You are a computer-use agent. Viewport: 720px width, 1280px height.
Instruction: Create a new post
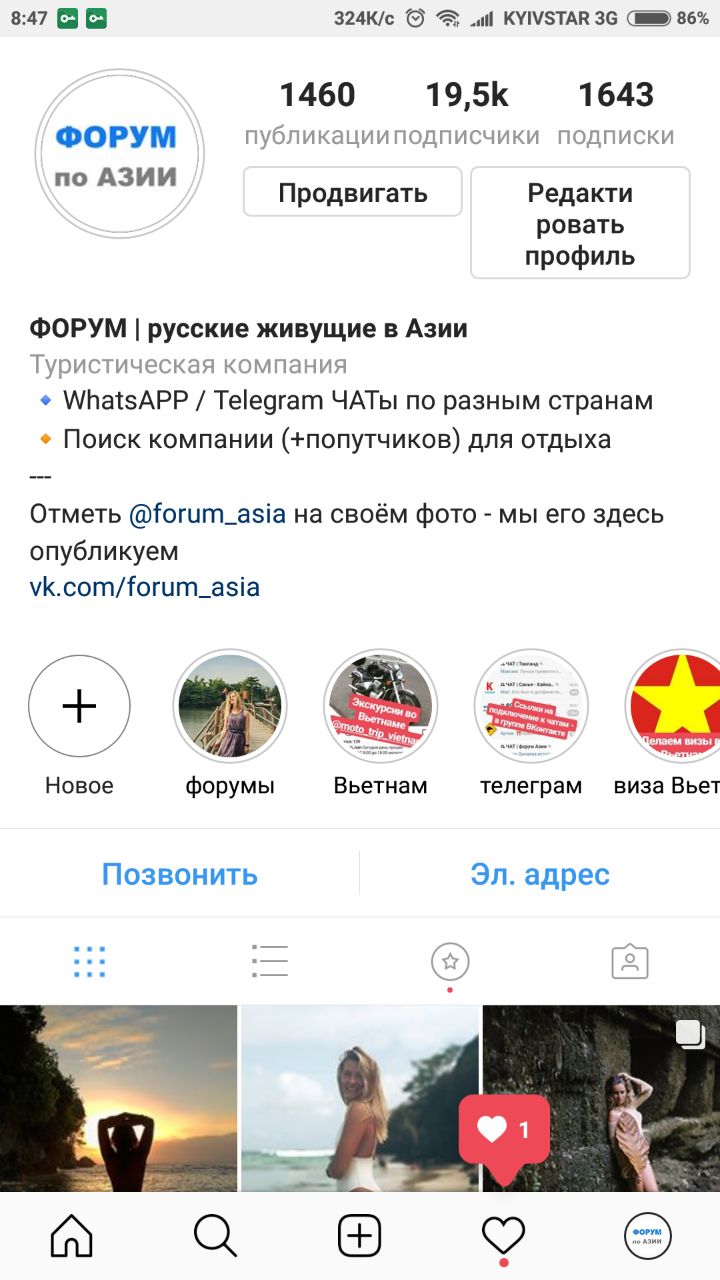tap(360, 1237)
